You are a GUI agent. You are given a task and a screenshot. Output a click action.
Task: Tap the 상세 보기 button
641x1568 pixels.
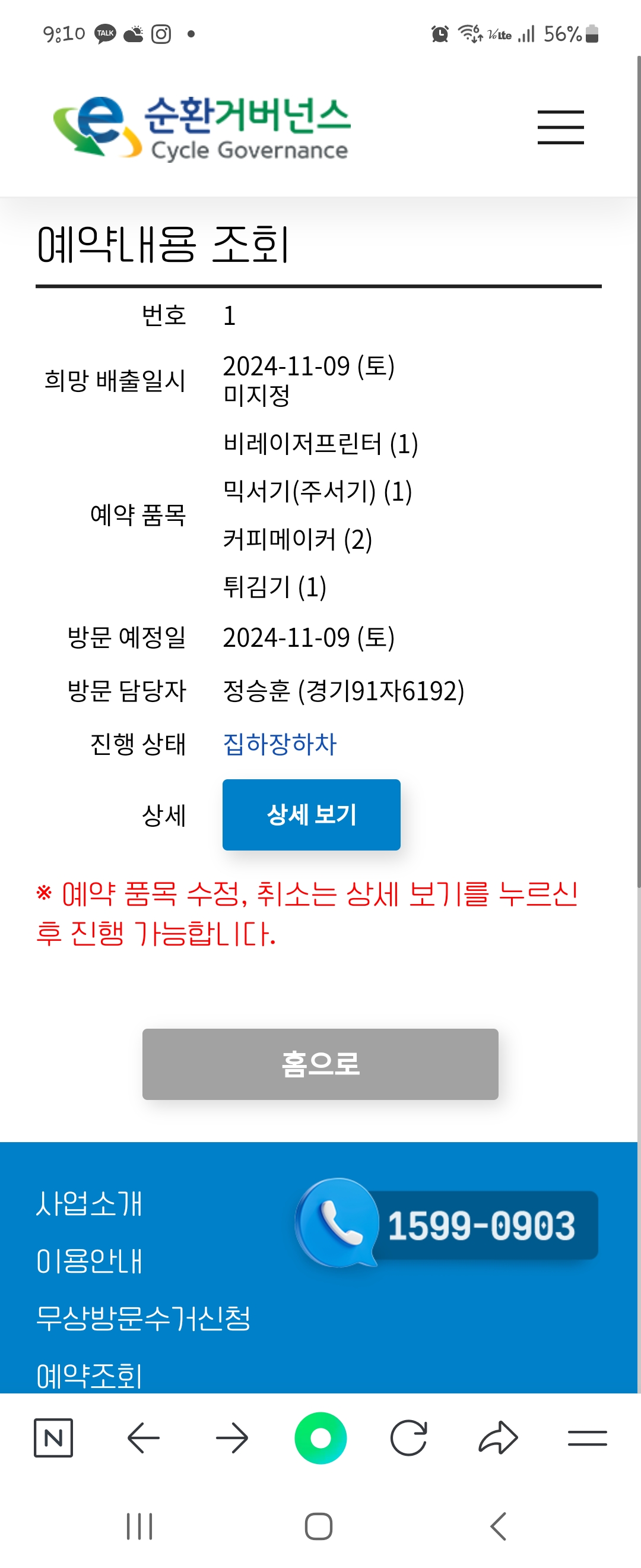coord(311,814)
